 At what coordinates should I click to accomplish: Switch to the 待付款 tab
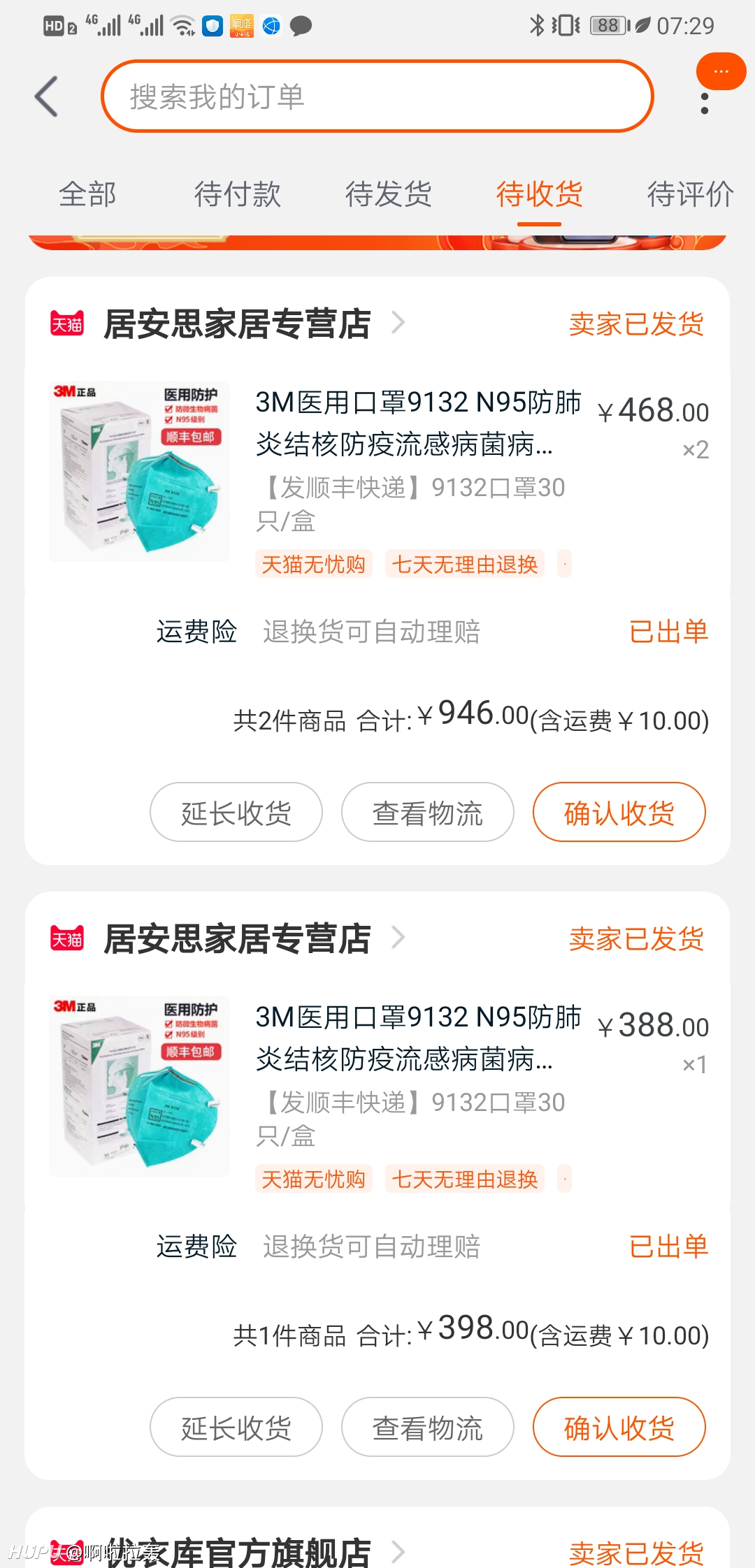coord(238,194)
